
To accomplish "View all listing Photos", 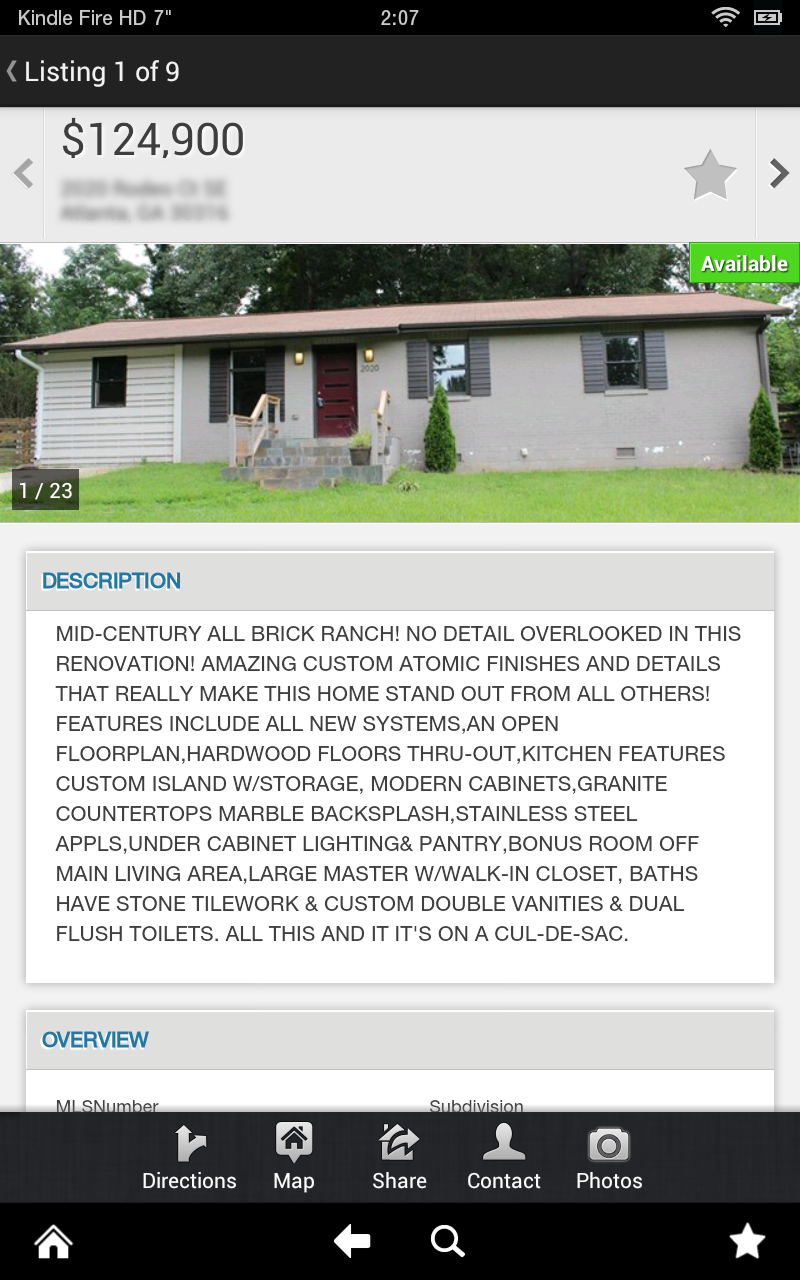I will pos(609,1158).
